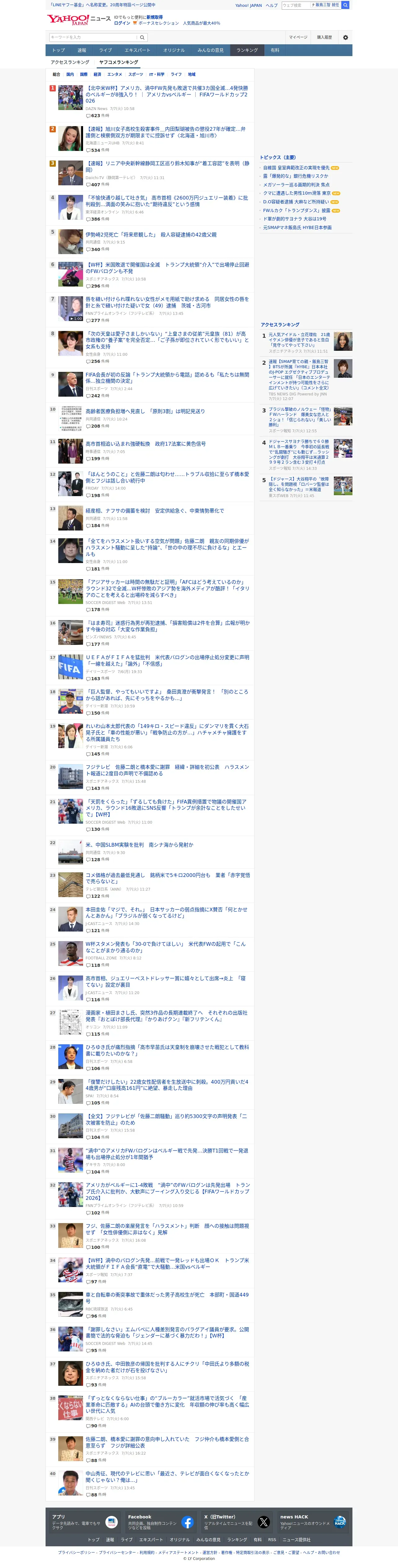Filter ranking by IT・科学 category
The width and height of the screenshot is (398, 1568).
[157, 74]
